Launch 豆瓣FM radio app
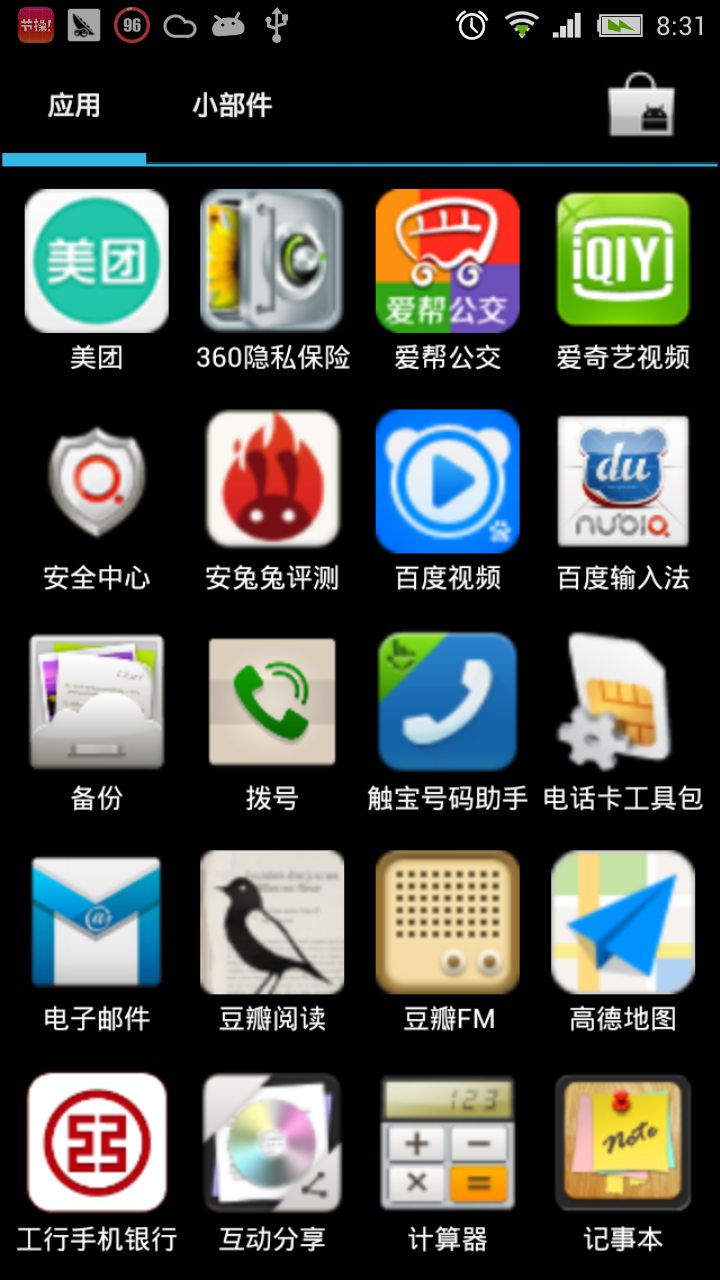720x1280 pixels. click(447, 922)
